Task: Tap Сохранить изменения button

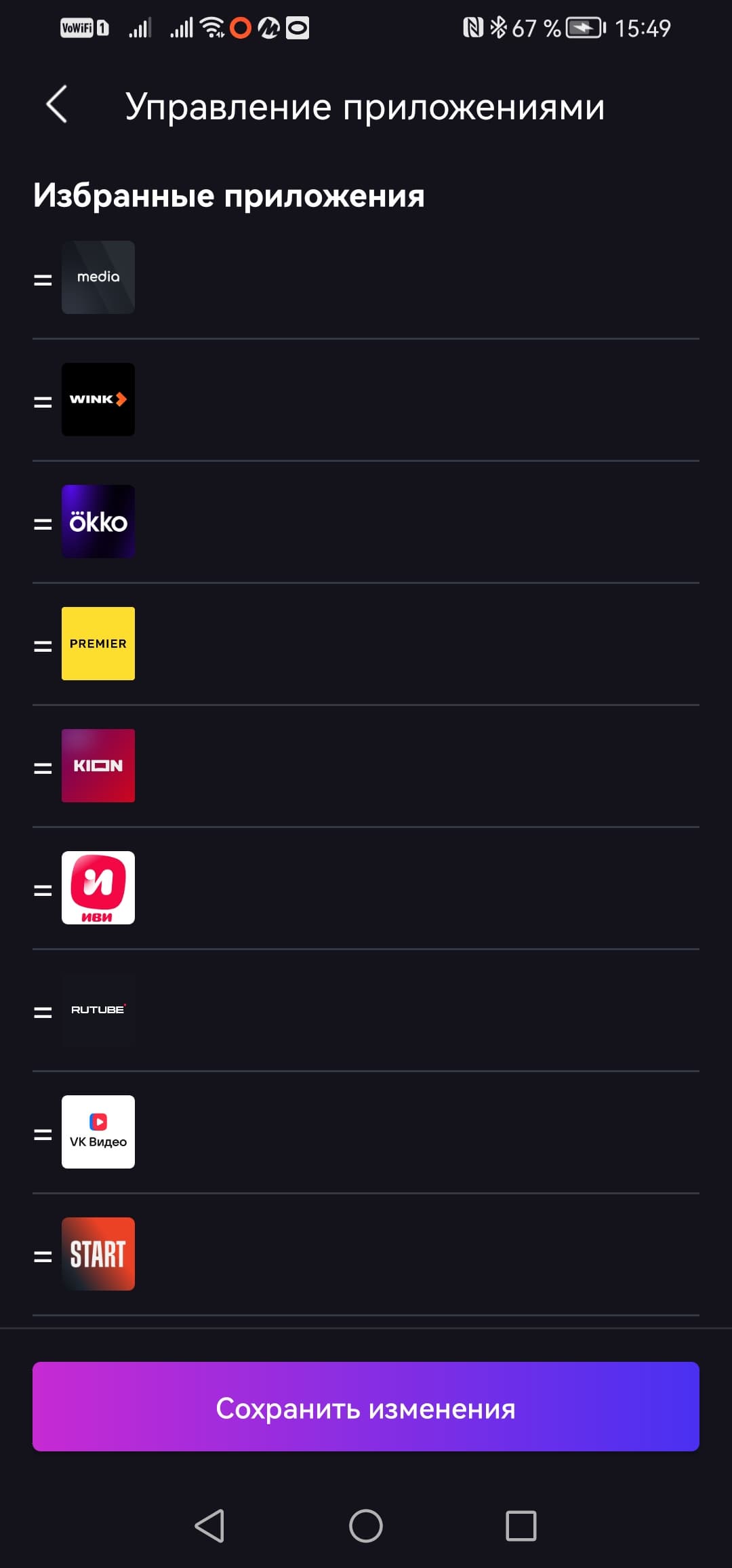Action: 366,1407
